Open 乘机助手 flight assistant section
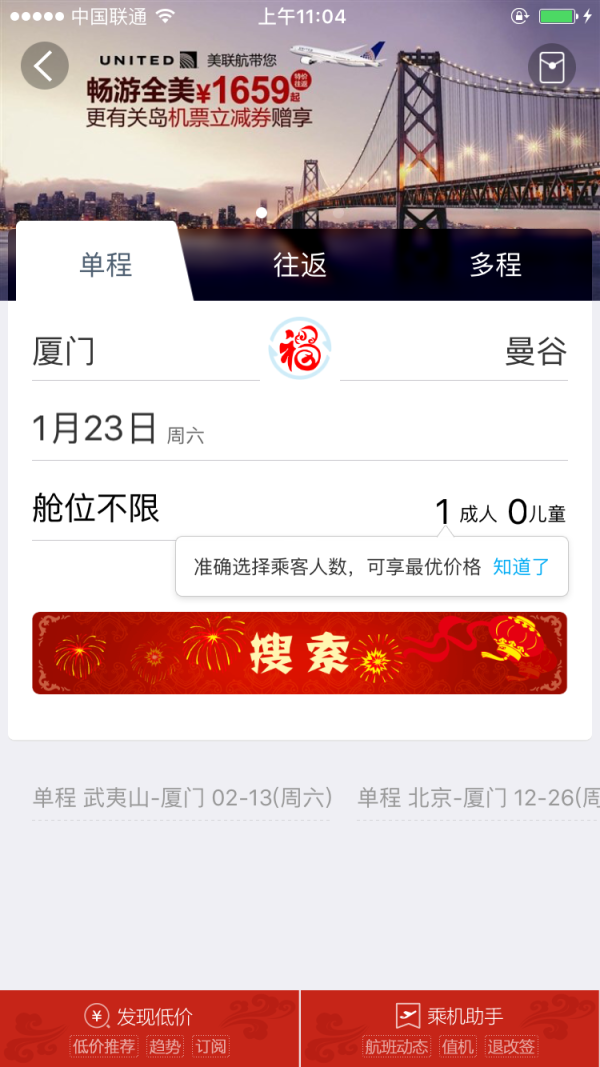The width and height of the screenshot is (600, 1067). pyautogui.click(x=450, y=1028)
